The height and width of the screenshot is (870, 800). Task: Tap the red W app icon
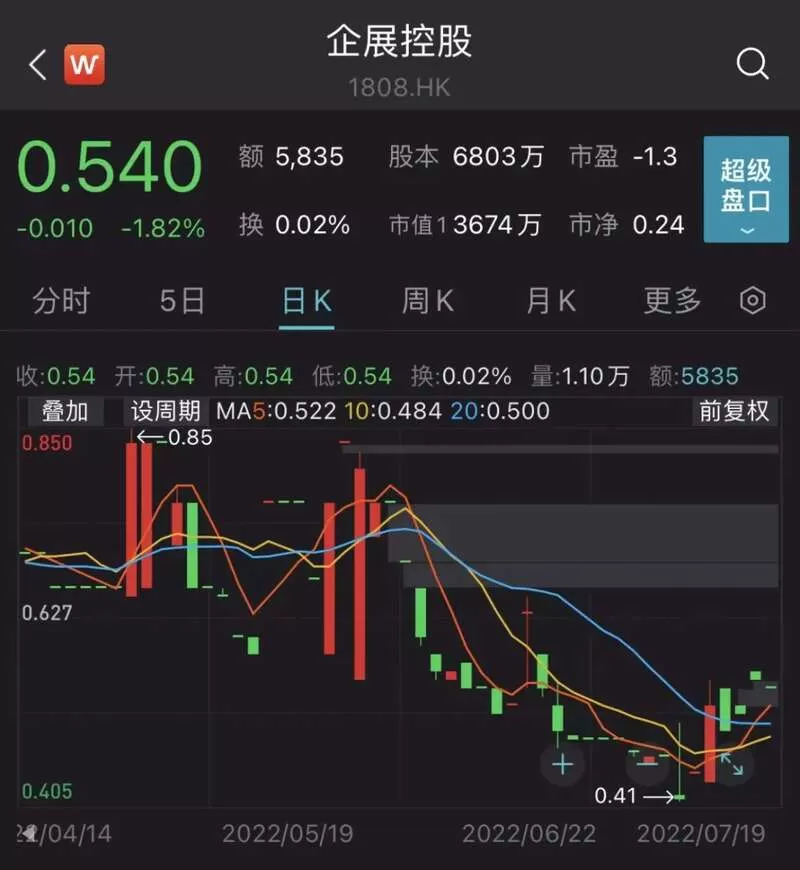point(84,64)
